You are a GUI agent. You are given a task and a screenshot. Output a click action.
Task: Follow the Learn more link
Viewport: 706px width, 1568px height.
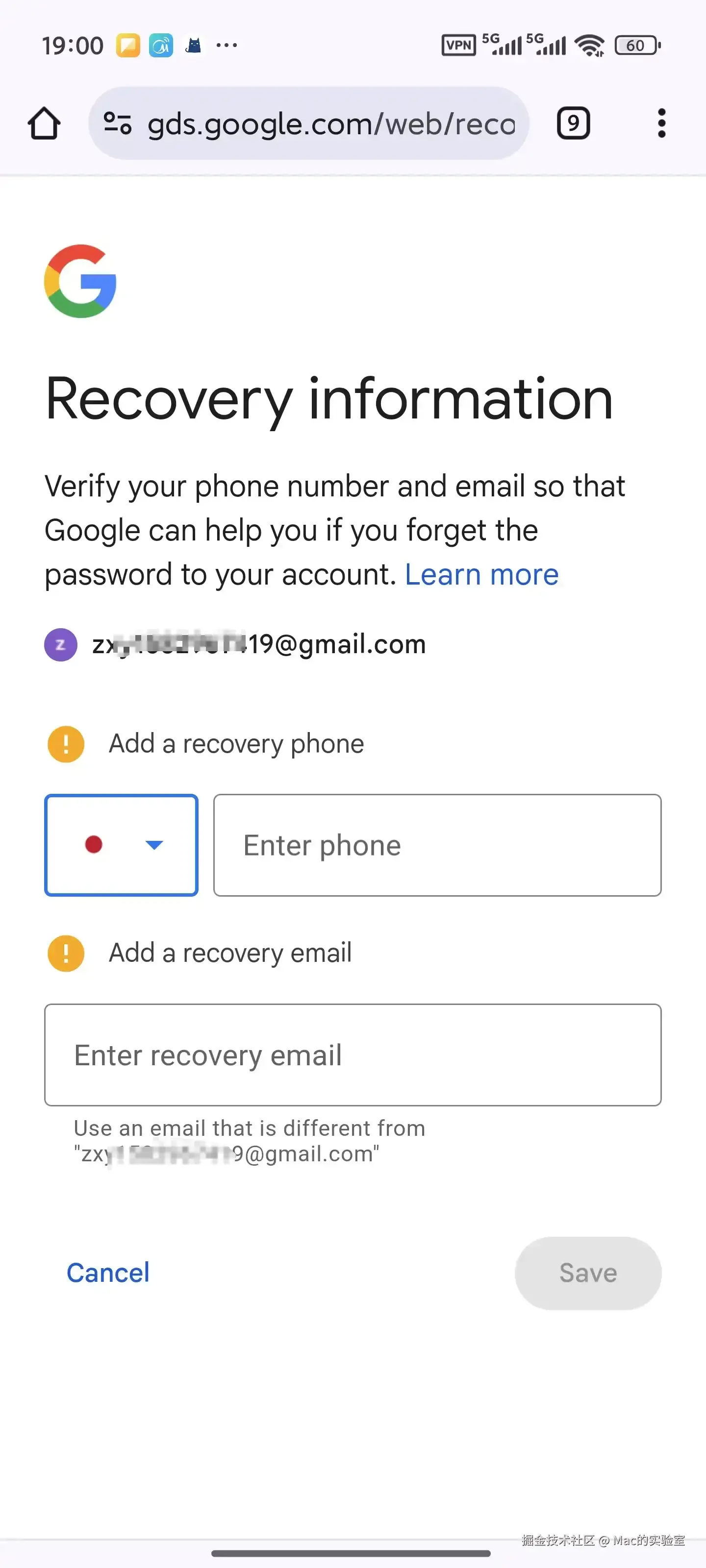481,575
